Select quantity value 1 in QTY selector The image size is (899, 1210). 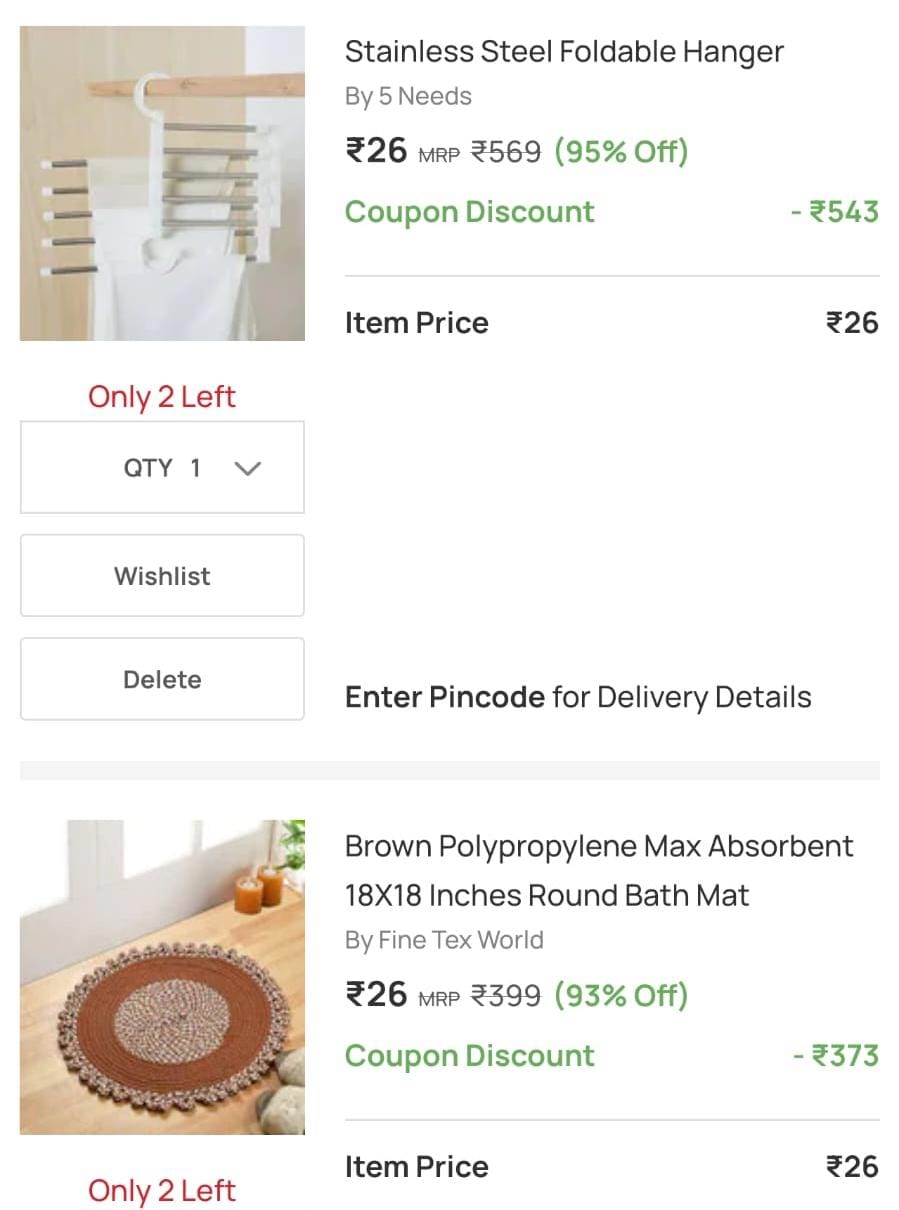(x=197, y=467)
